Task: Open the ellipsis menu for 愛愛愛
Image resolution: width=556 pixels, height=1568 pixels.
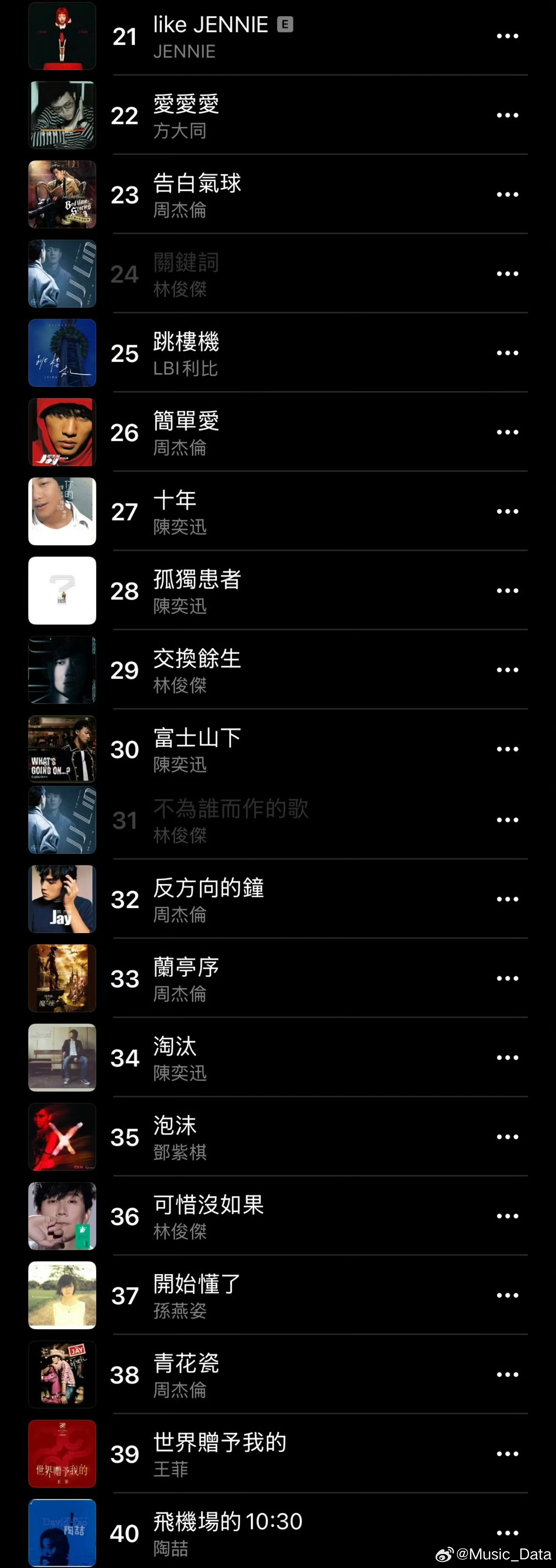Action: point(508,115)
